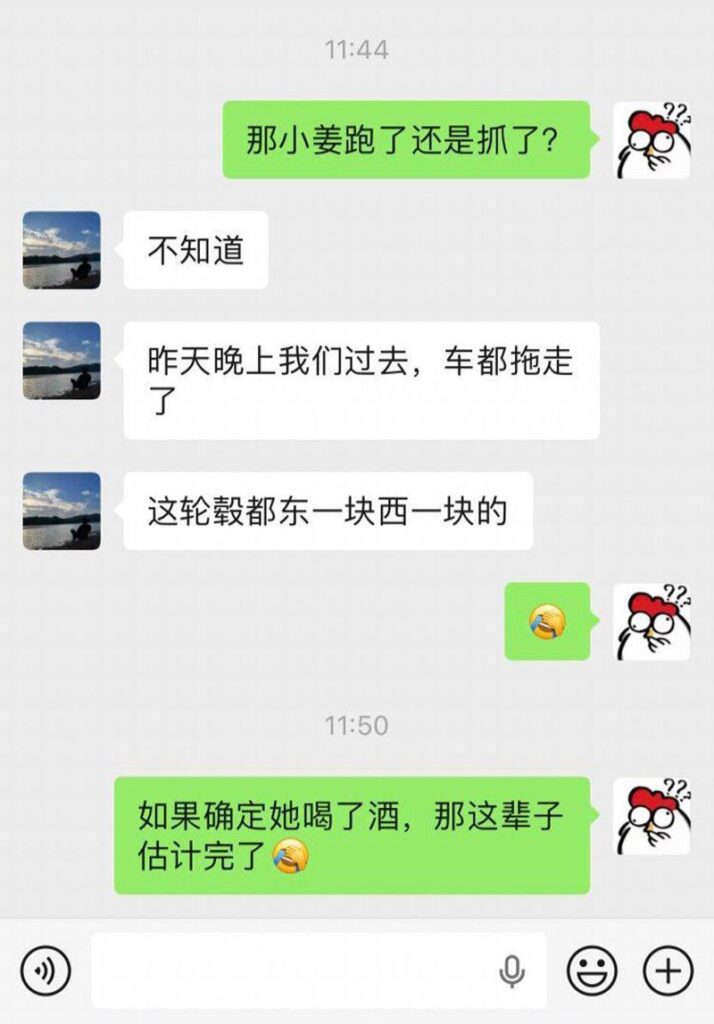This screenshot has height=1024, width=714.
Task: Open the plus attachment menu
Action: pyautogui.click(x=667, y=970)
